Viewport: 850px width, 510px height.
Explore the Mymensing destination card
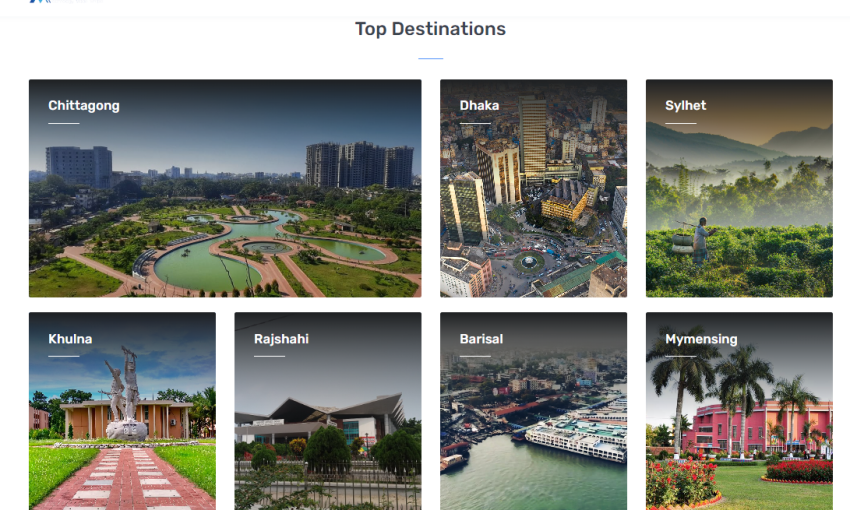coord(739,411)
